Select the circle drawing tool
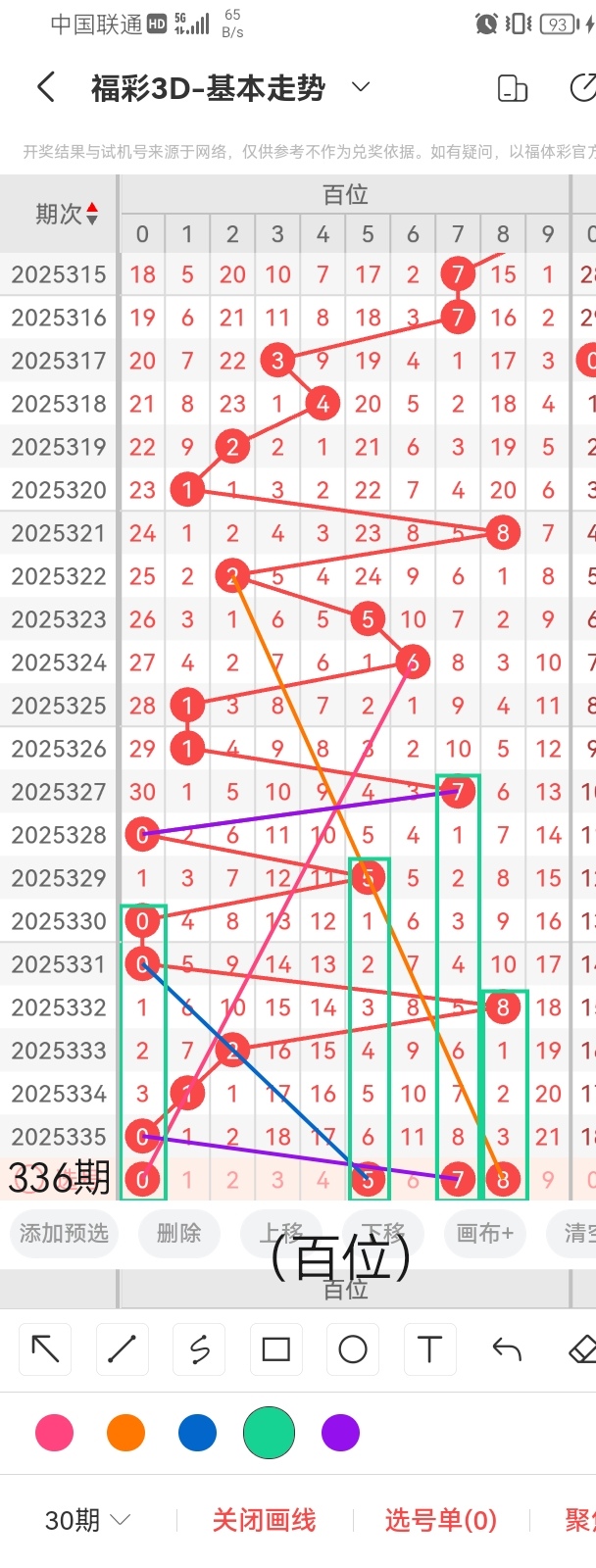596x1568 pixels. [353, 1349]
